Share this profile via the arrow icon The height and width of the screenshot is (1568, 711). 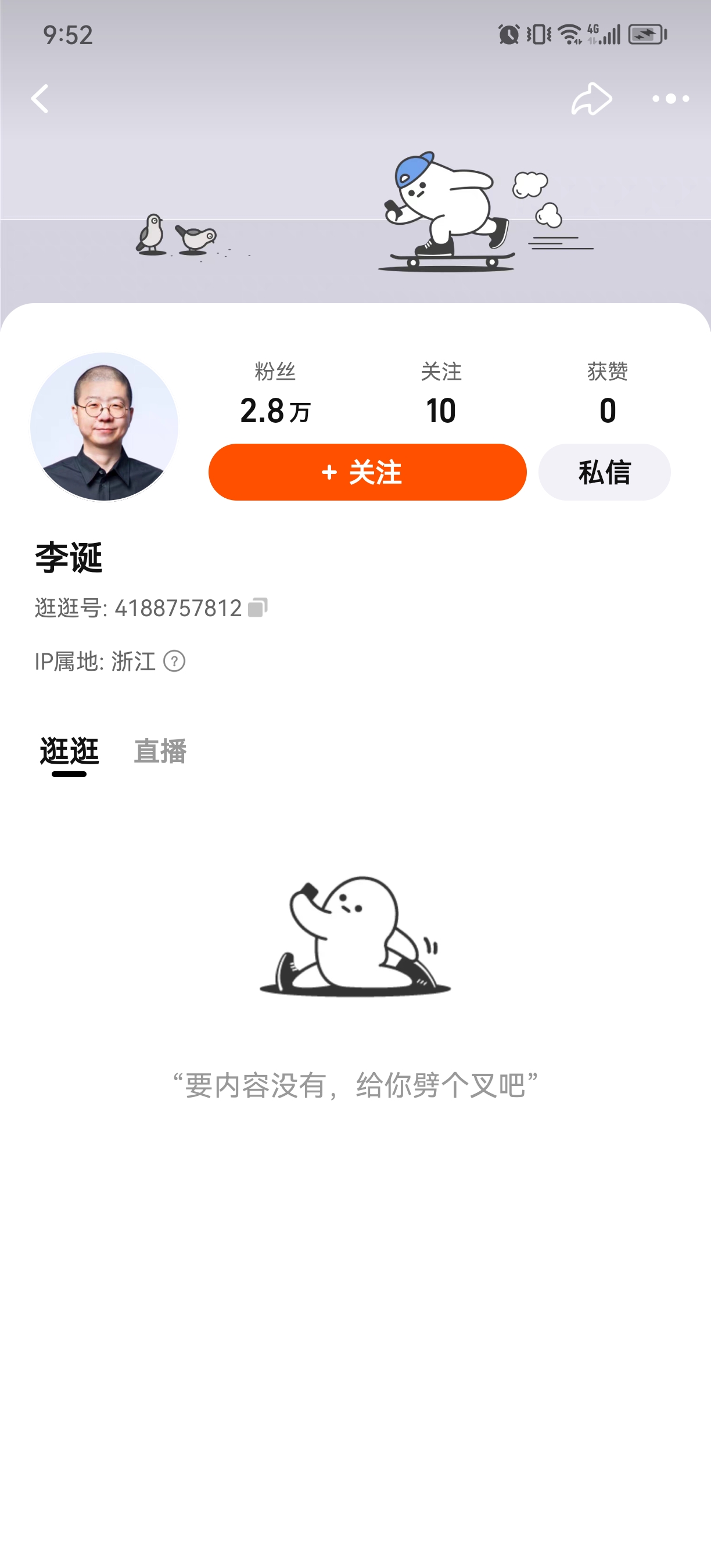click(x=591, y=99)
